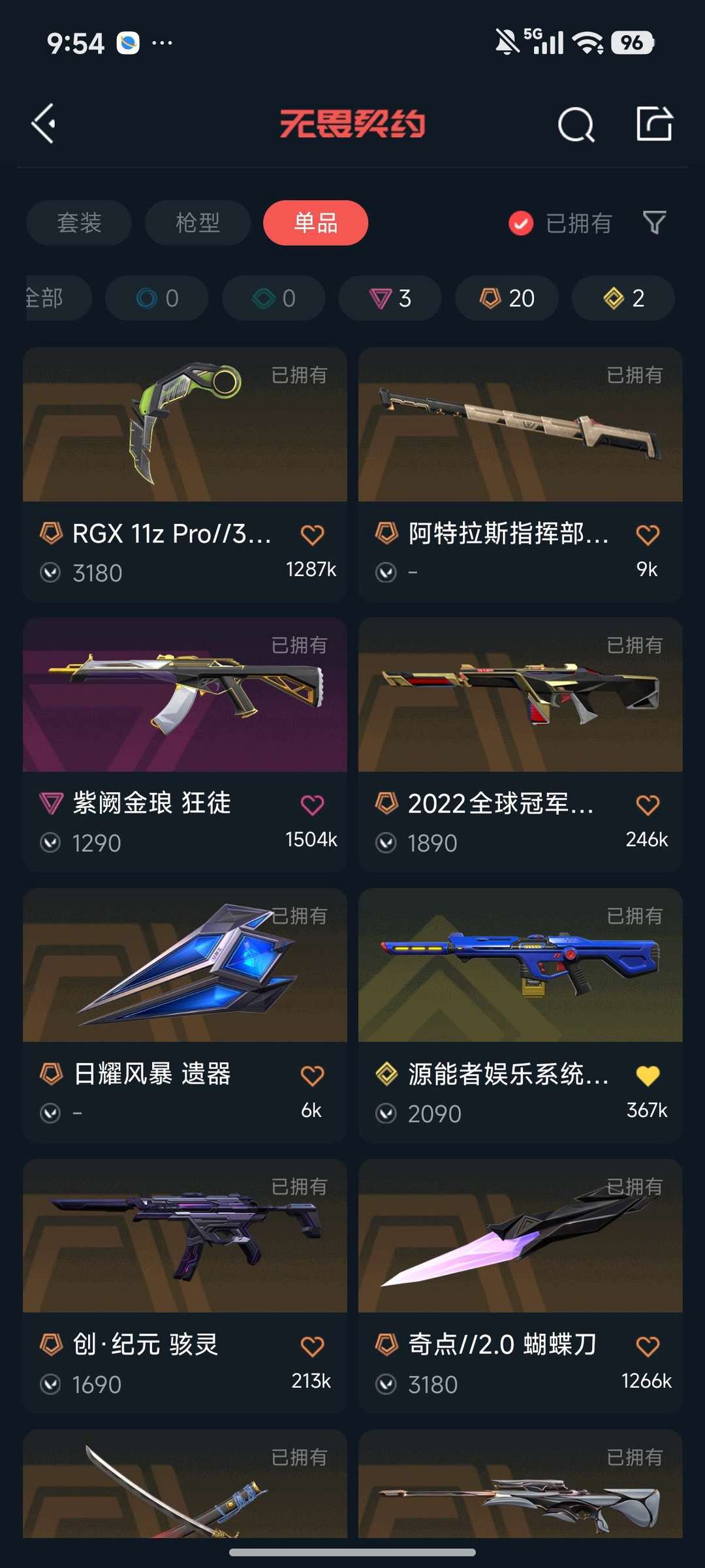Open the 阿特拉斯指挥部 skin card
Viewport: 705px width, 1568px height.
pos(520,457)
